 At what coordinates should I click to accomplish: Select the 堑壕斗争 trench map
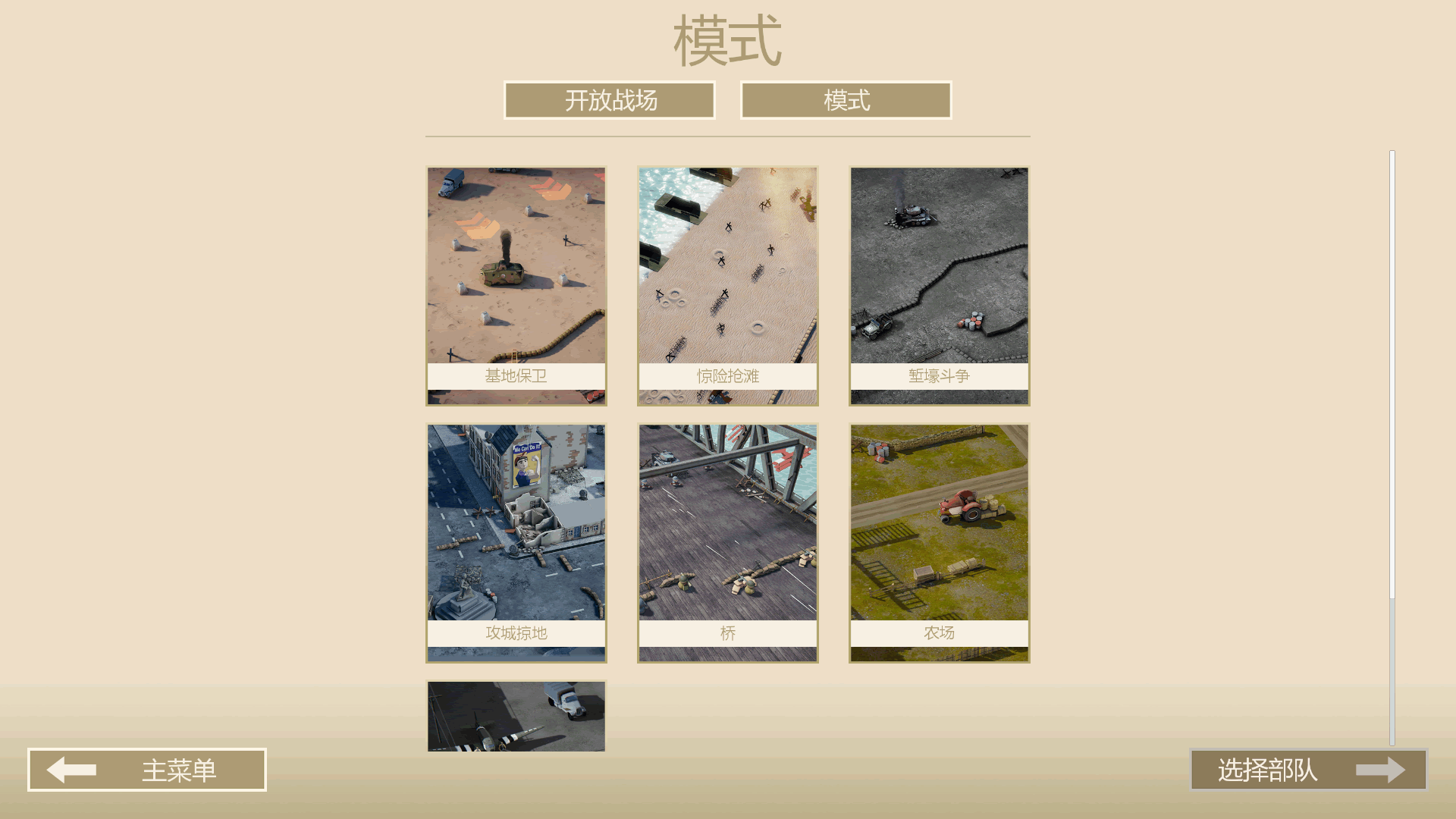[939, 286]
